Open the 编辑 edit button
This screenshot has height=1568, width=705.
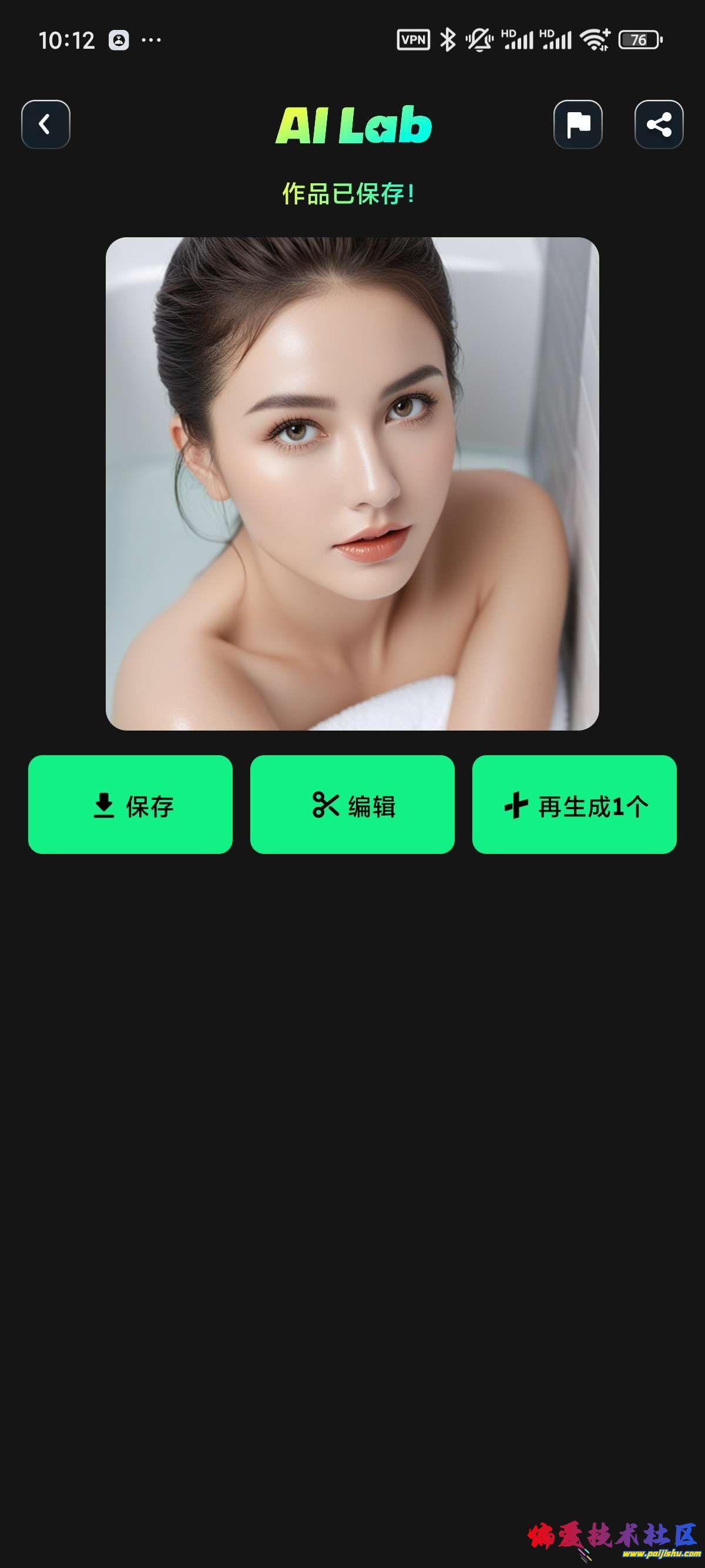pyautogui.click(x=352, y=804)
